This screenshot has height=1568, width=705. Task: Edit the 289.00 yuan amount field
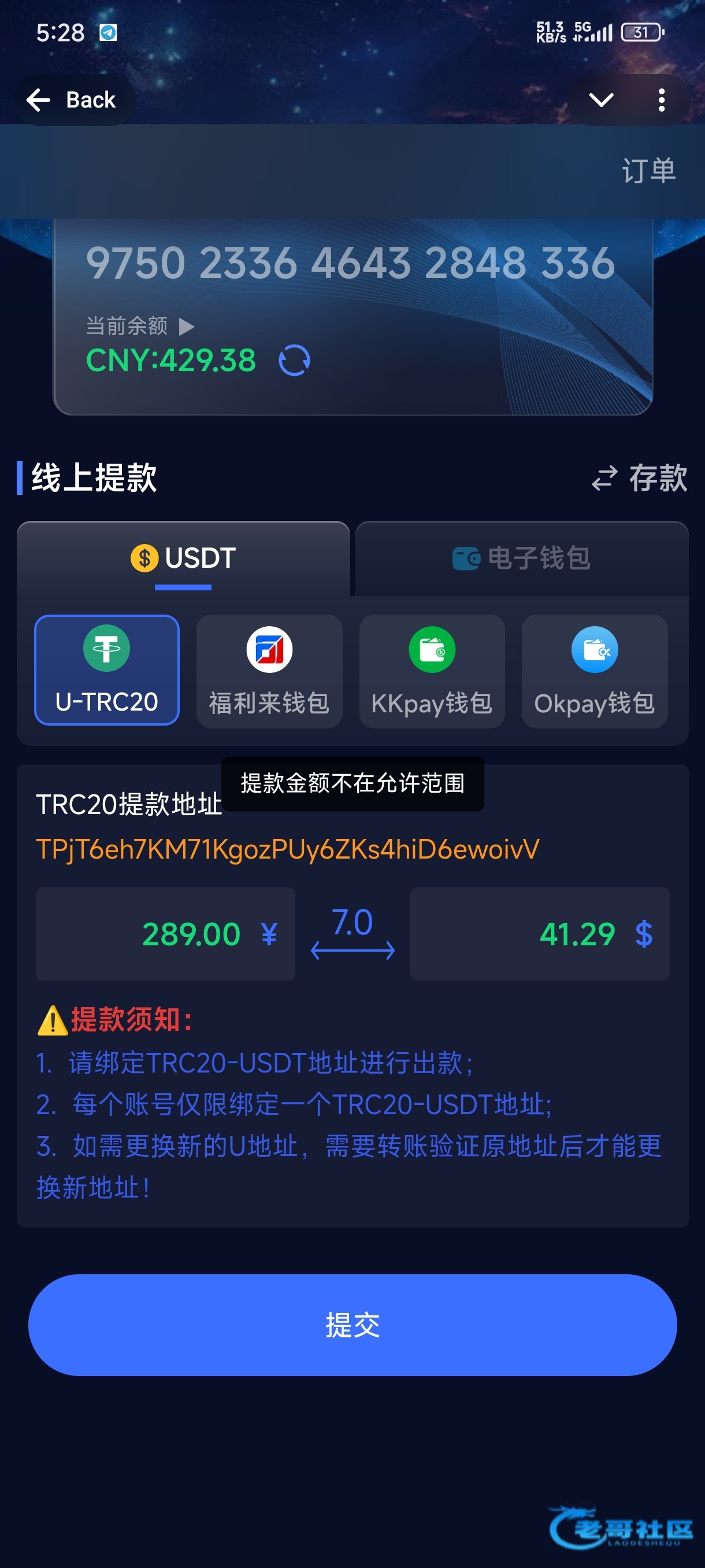(165, 934)
